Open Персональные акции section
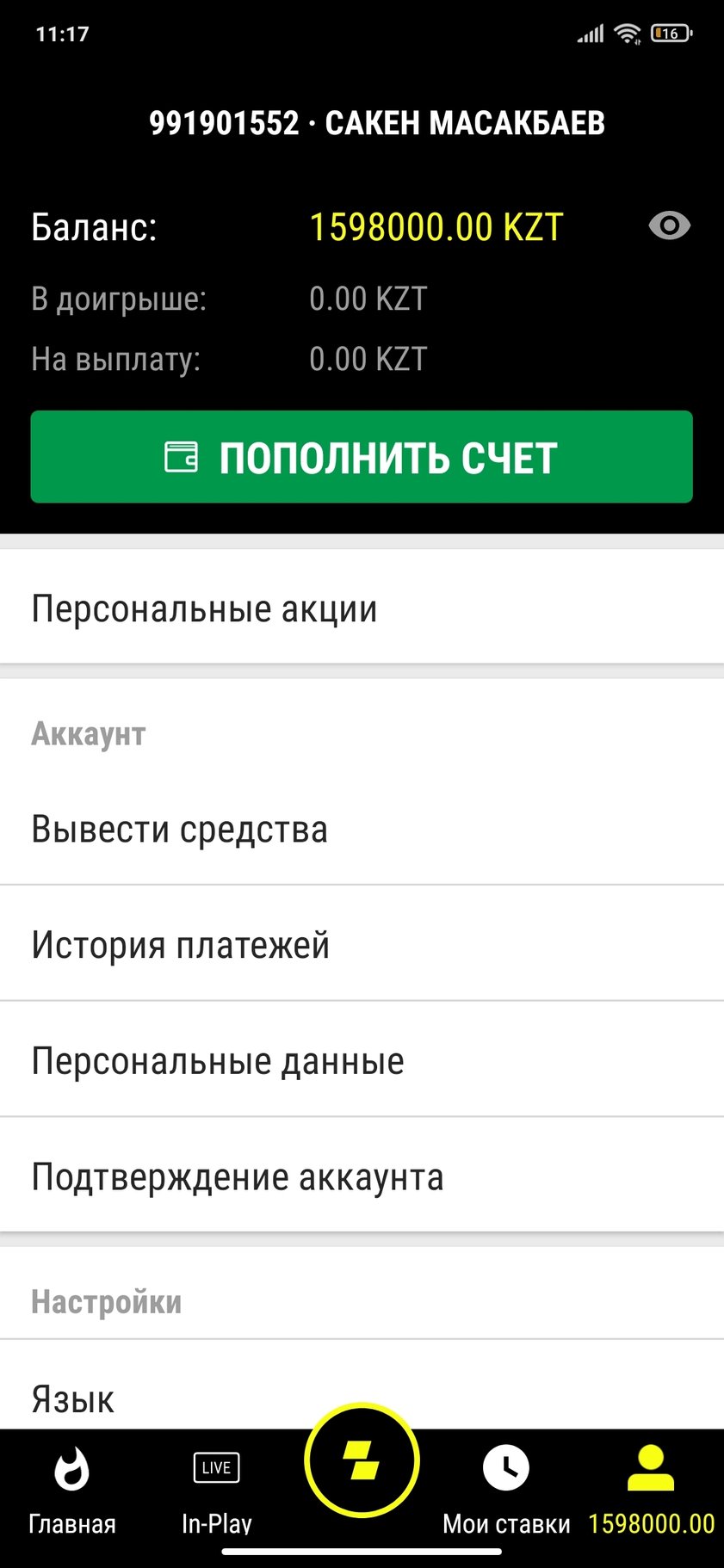 click(203, 608)
